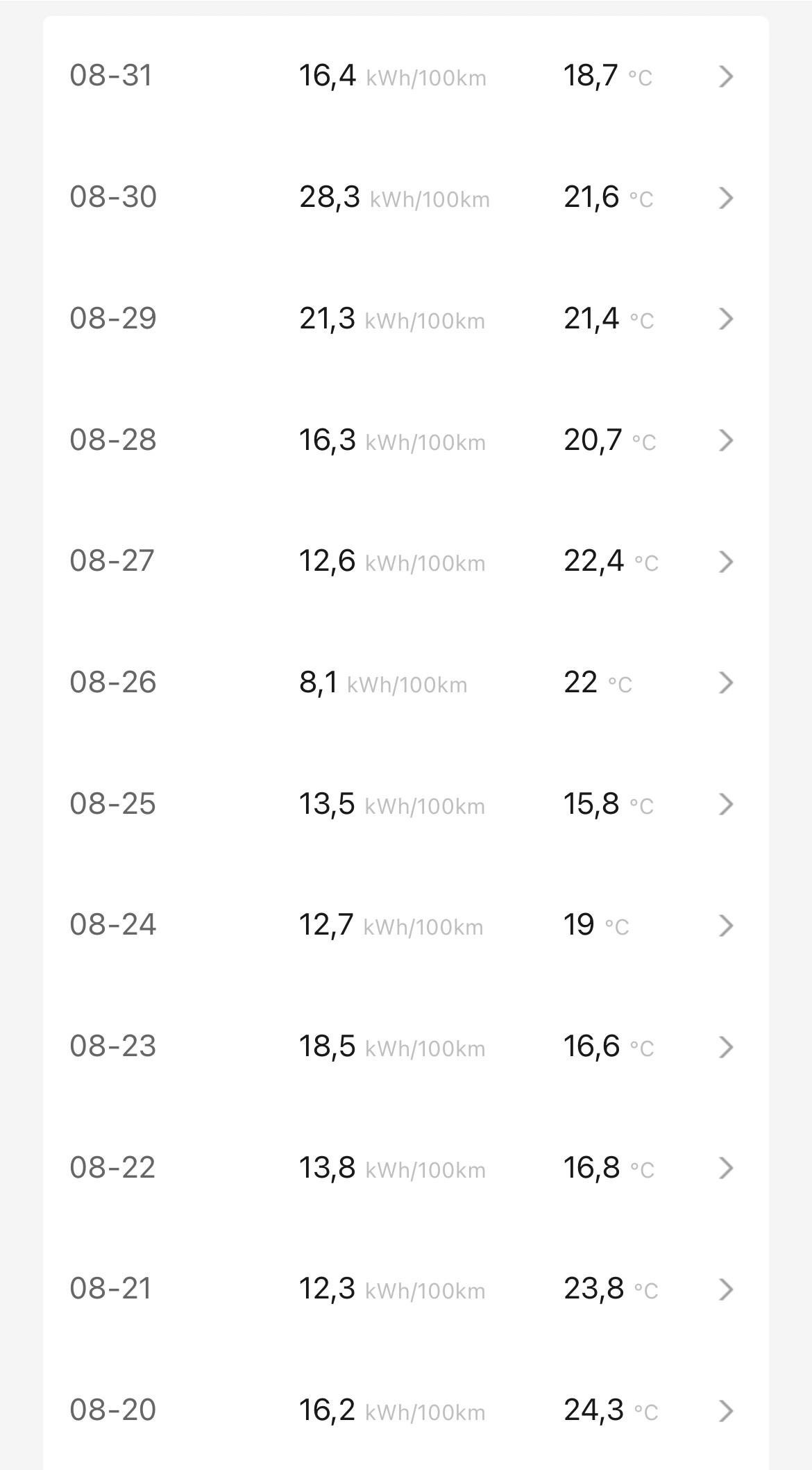812x1470 pixels.
Task: Open the 08-22 record
Action: [x=405, y=1168]
